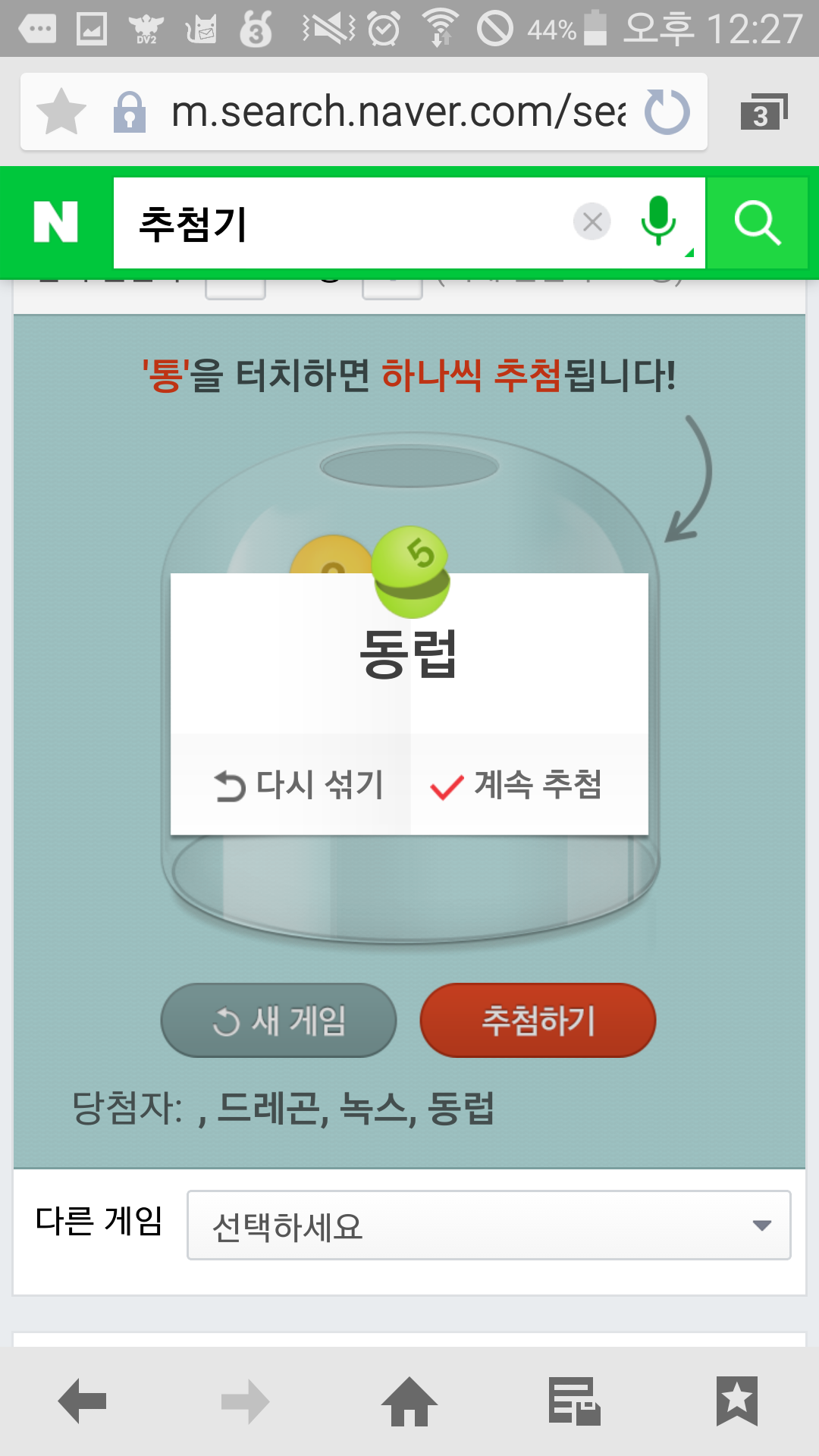
Task: Bookmark this page with the star icon
Action: pyautogui.click(x=61, y=111)
